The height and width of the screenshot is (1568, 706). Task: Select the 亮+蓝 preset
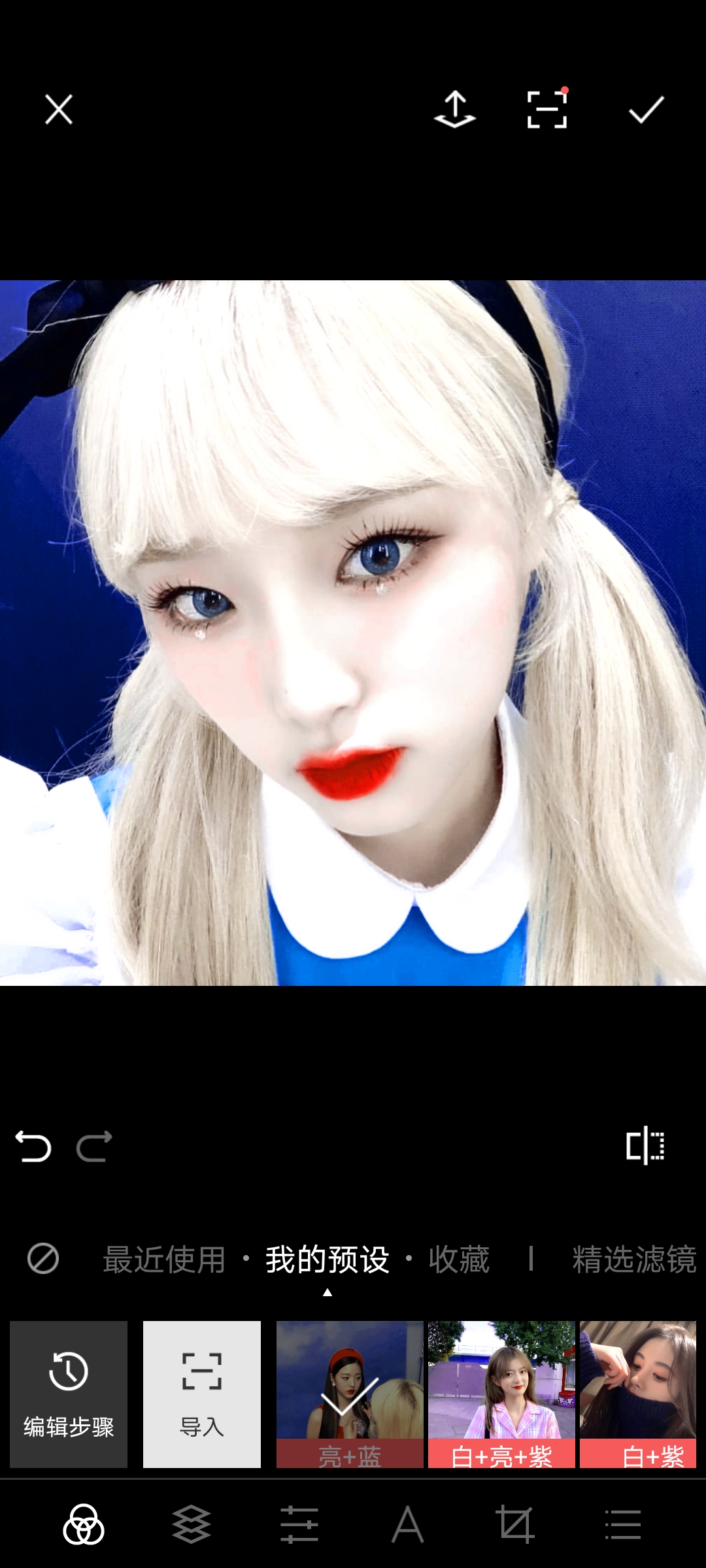pos(350,1394)
